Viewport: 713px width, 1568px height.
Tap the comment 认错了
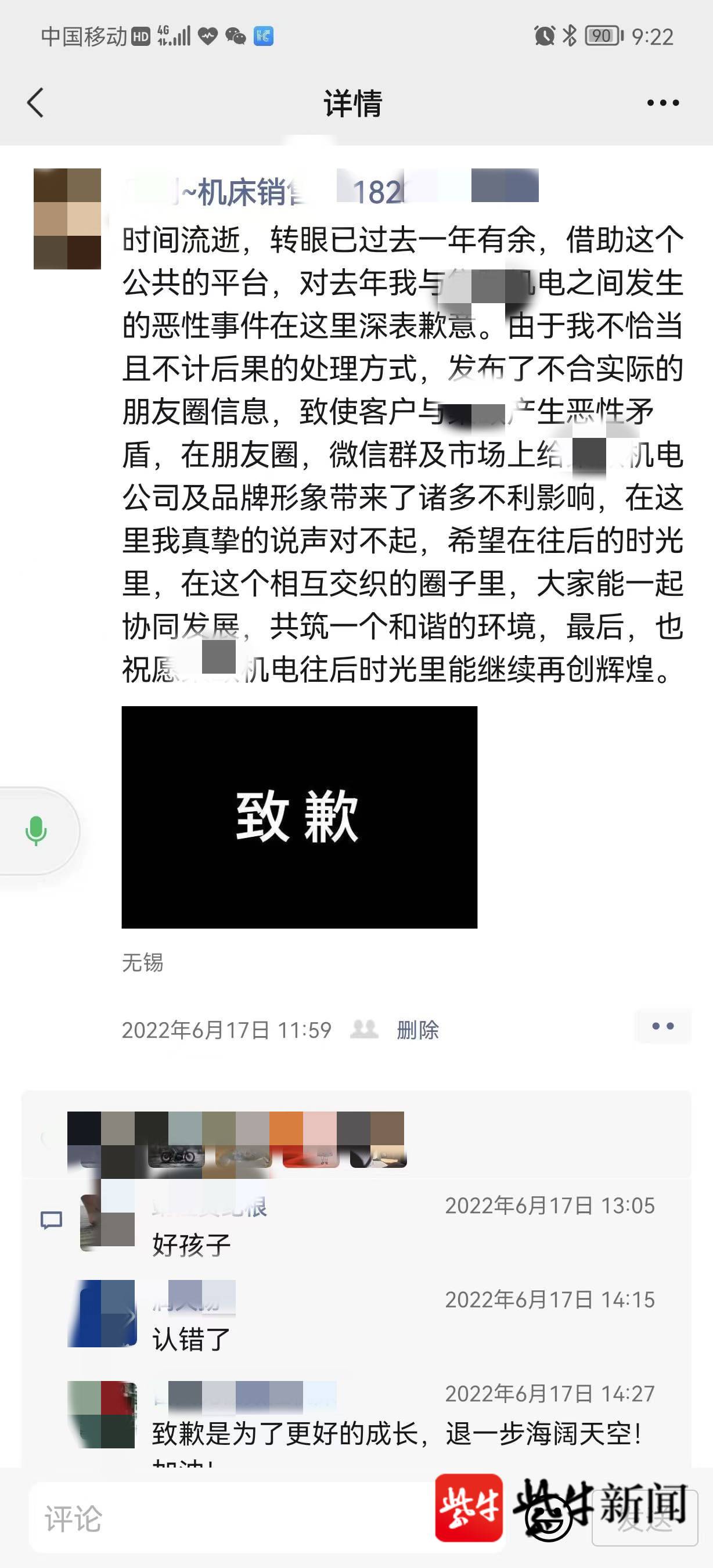pyautogui.click(x=192, y=1339)
